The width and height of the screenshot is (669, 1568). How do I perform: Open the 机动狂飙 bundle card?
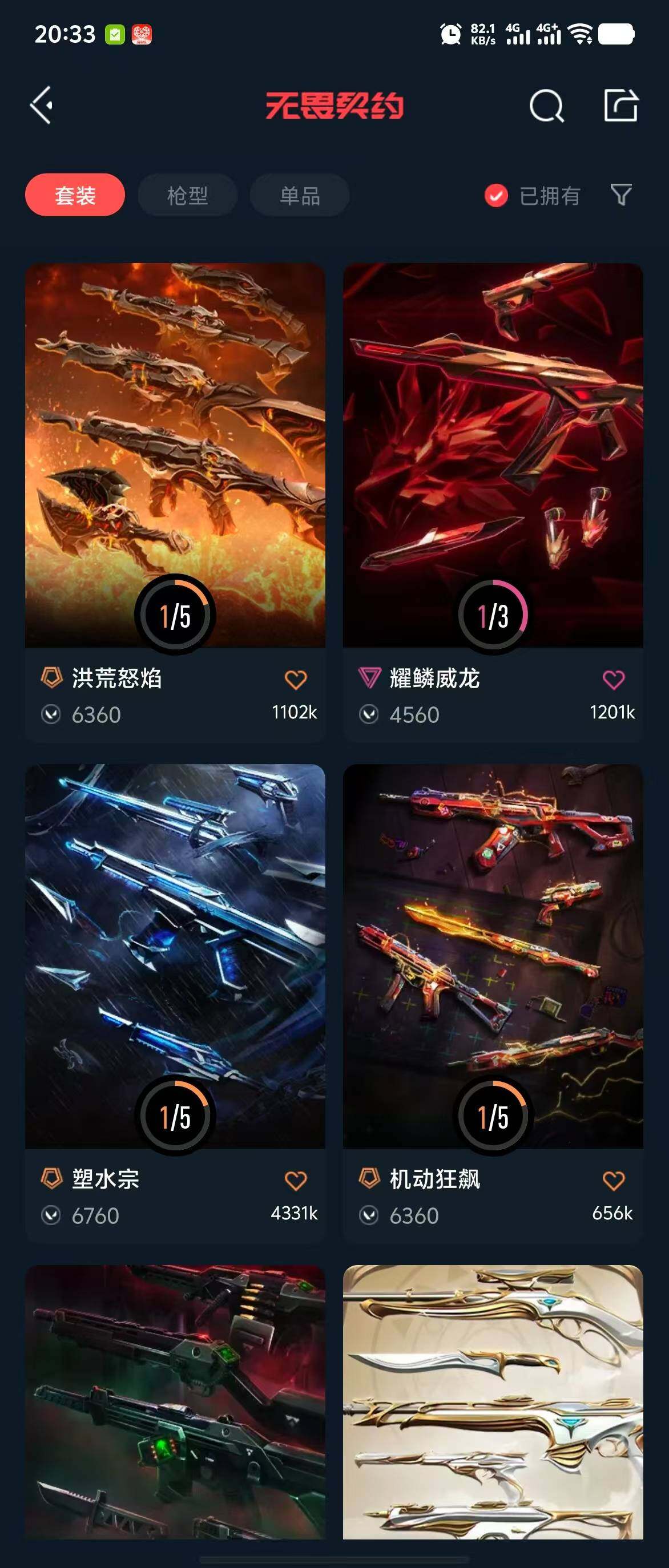[x=493, y=956]
